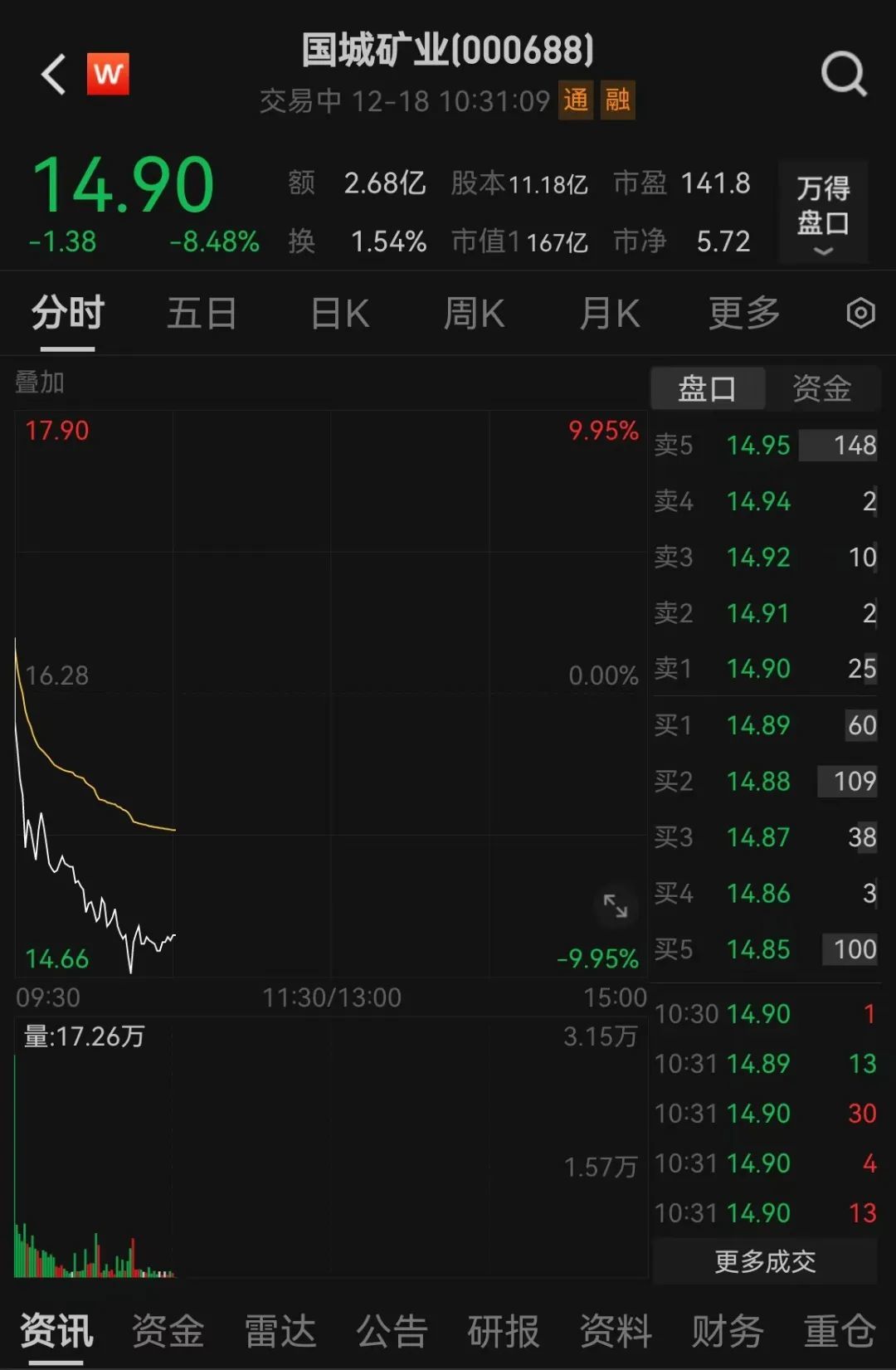The width and height of the screenshot is (896, 1370).
Task: Switch to the 雷达 tab
Action: [280, 1331]
